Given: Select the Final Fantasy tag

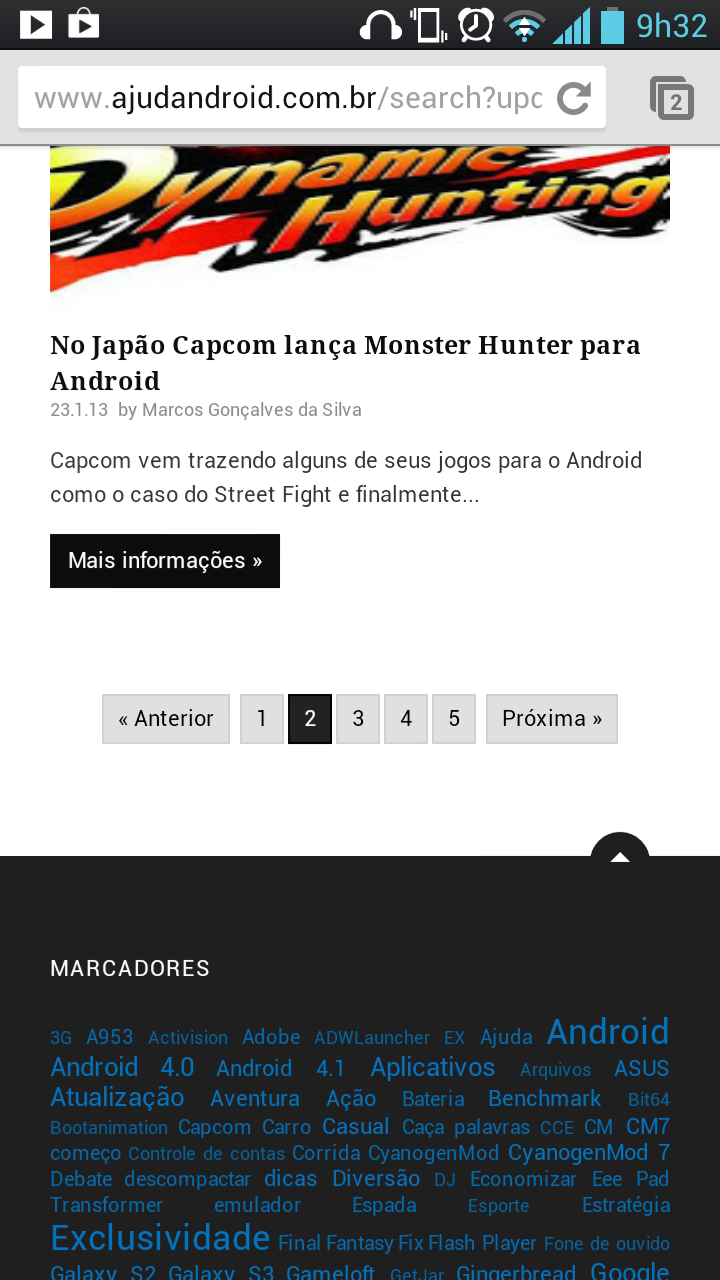Looking at the screenshot, I should [x=335, y=1243].
